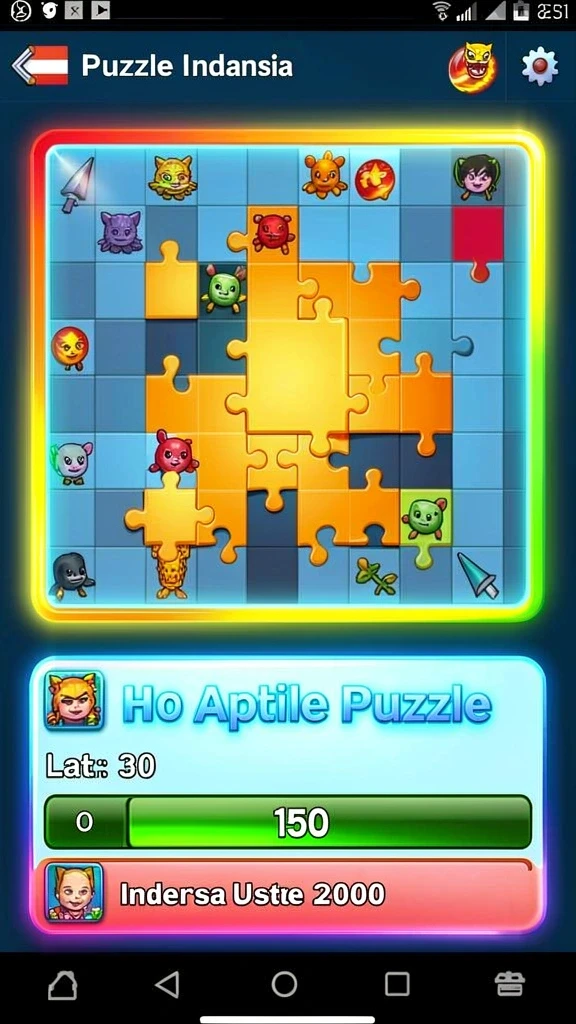This screenshot has width=576, height=1024.
Task: Tap the Android back triangle
Action: pyautogui.click(x=168, y=984)
